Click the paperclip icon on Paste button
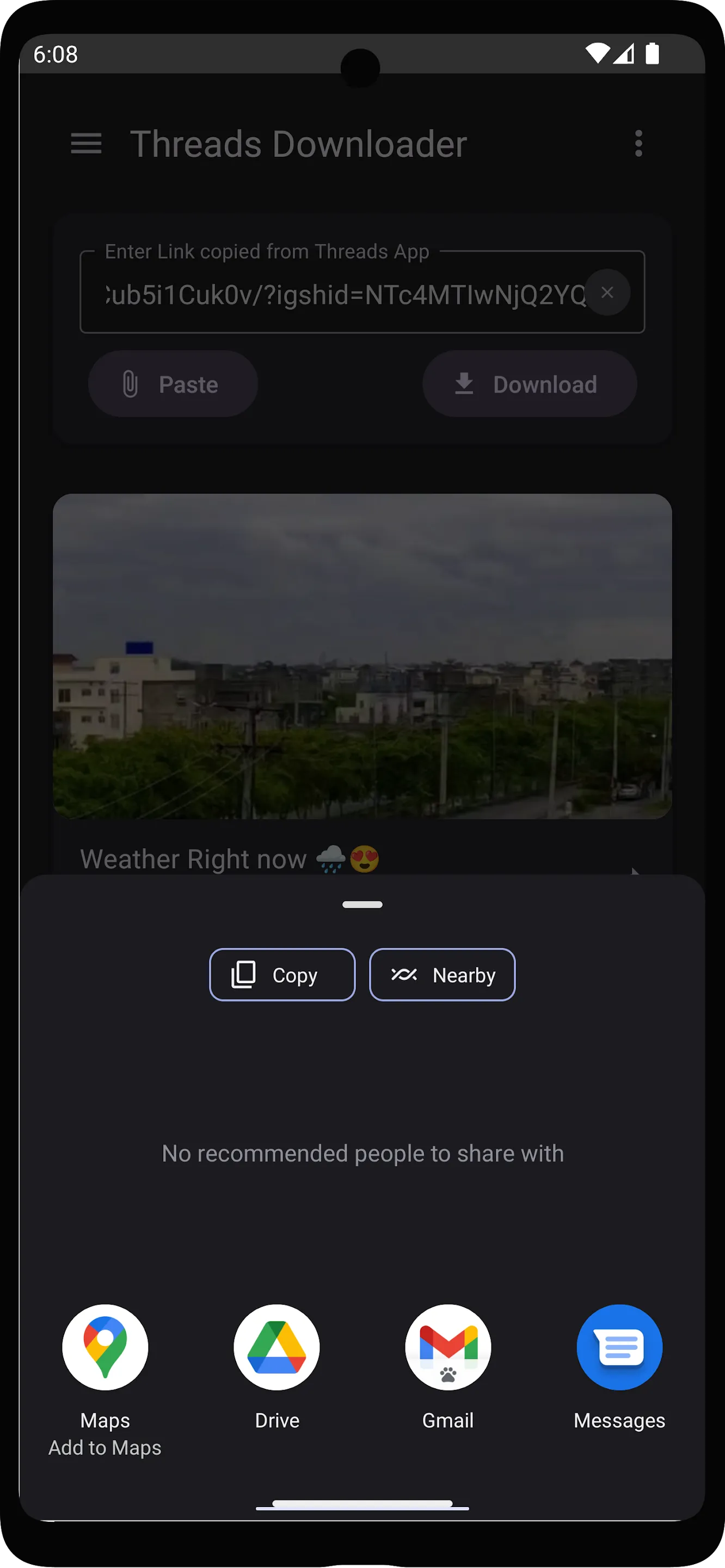 click(x=131, y=383)
